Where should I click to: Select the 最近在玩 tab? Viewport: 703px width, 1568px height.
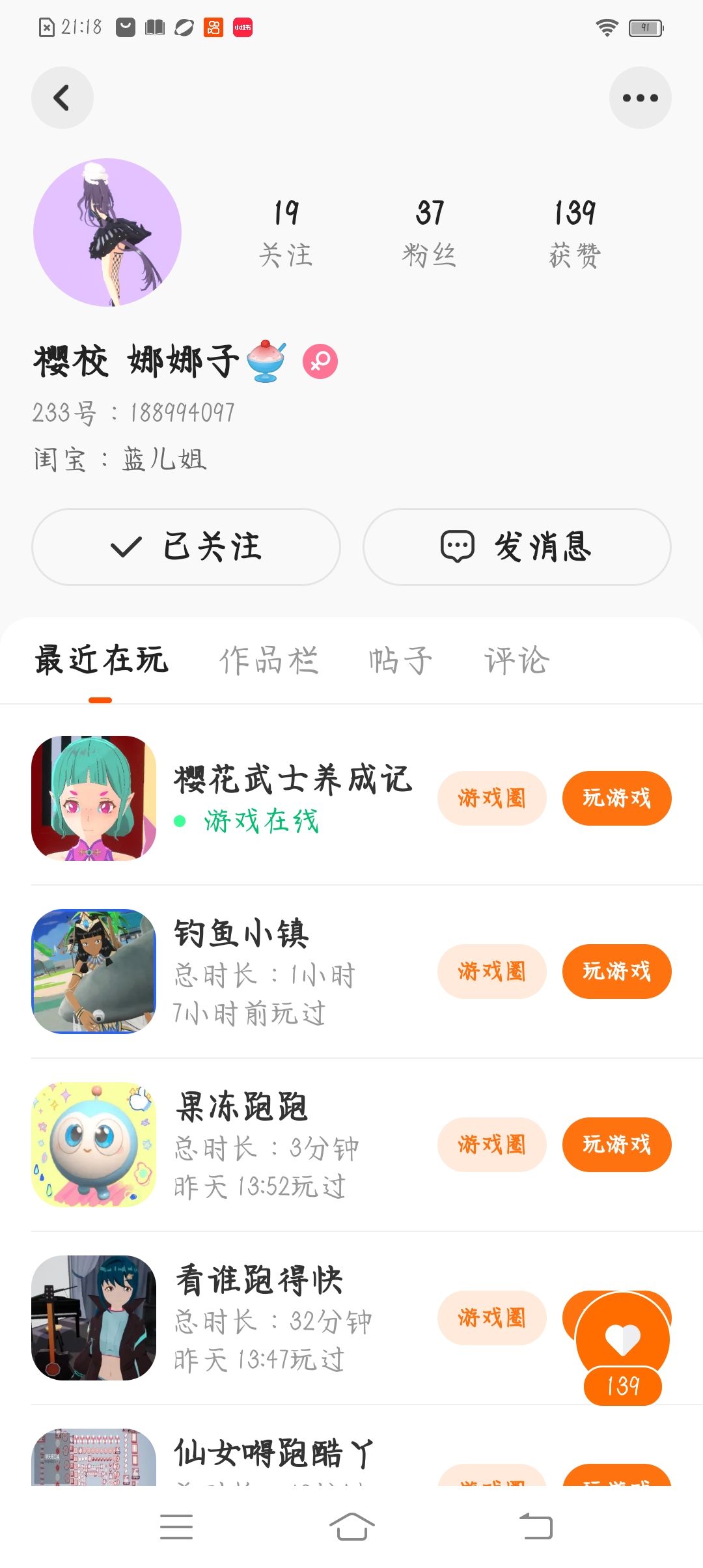(101, 660)
